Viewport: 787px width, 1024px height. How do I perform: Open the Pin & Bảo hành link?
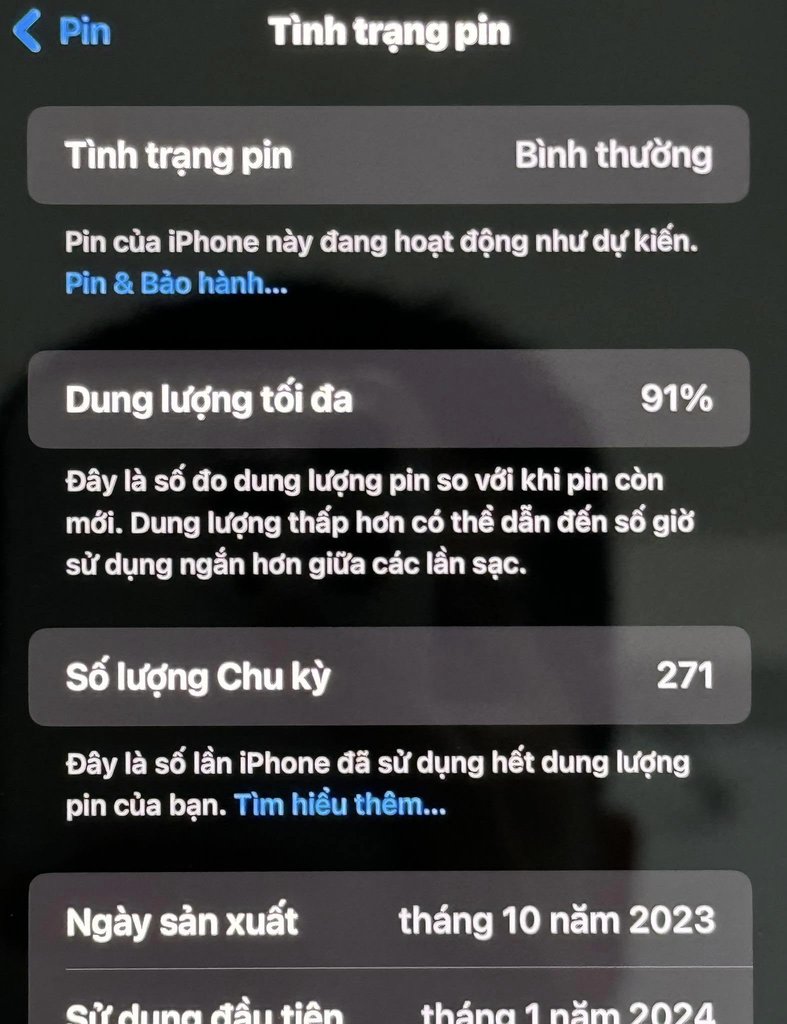coord(176,283)
